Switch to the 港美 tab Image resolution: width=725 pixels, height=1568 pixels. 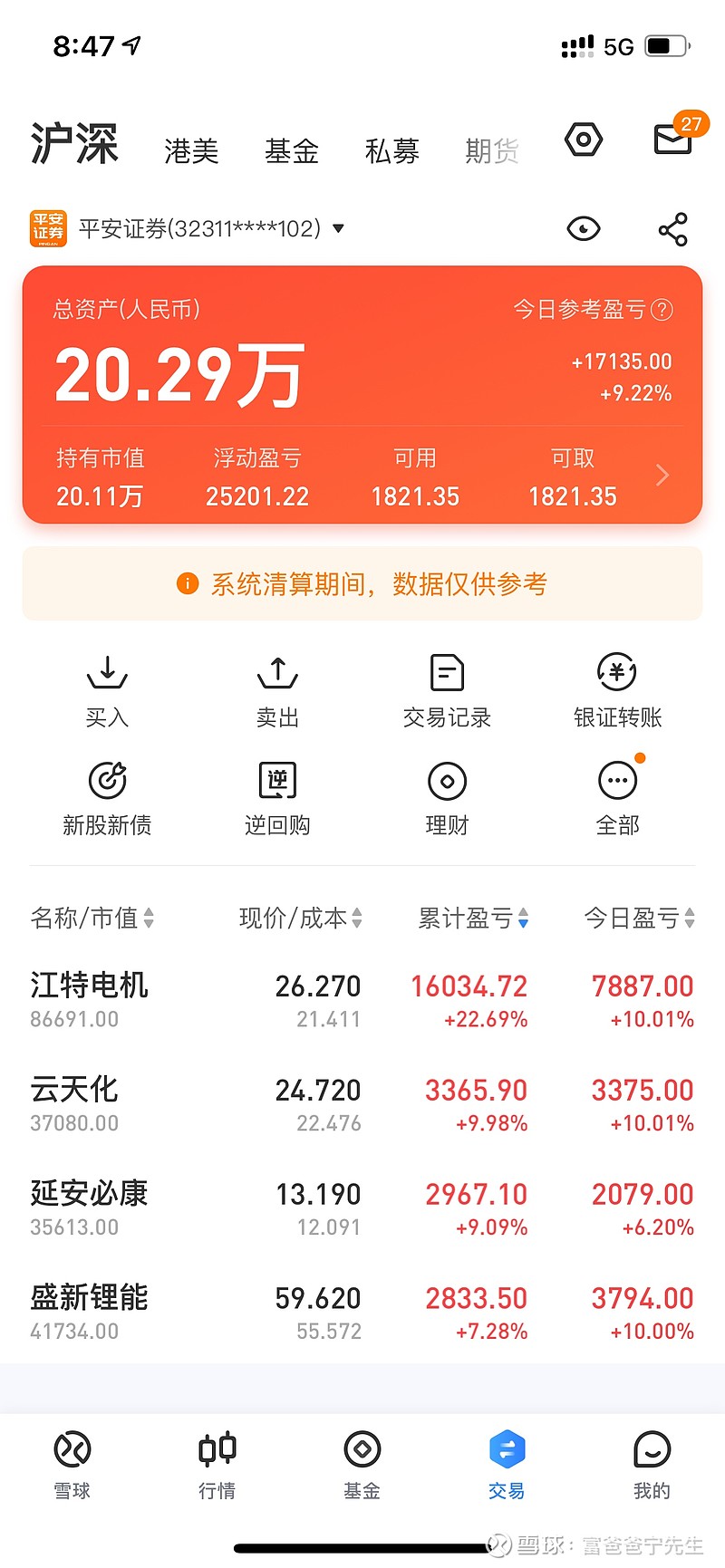(x=191, y=151)
